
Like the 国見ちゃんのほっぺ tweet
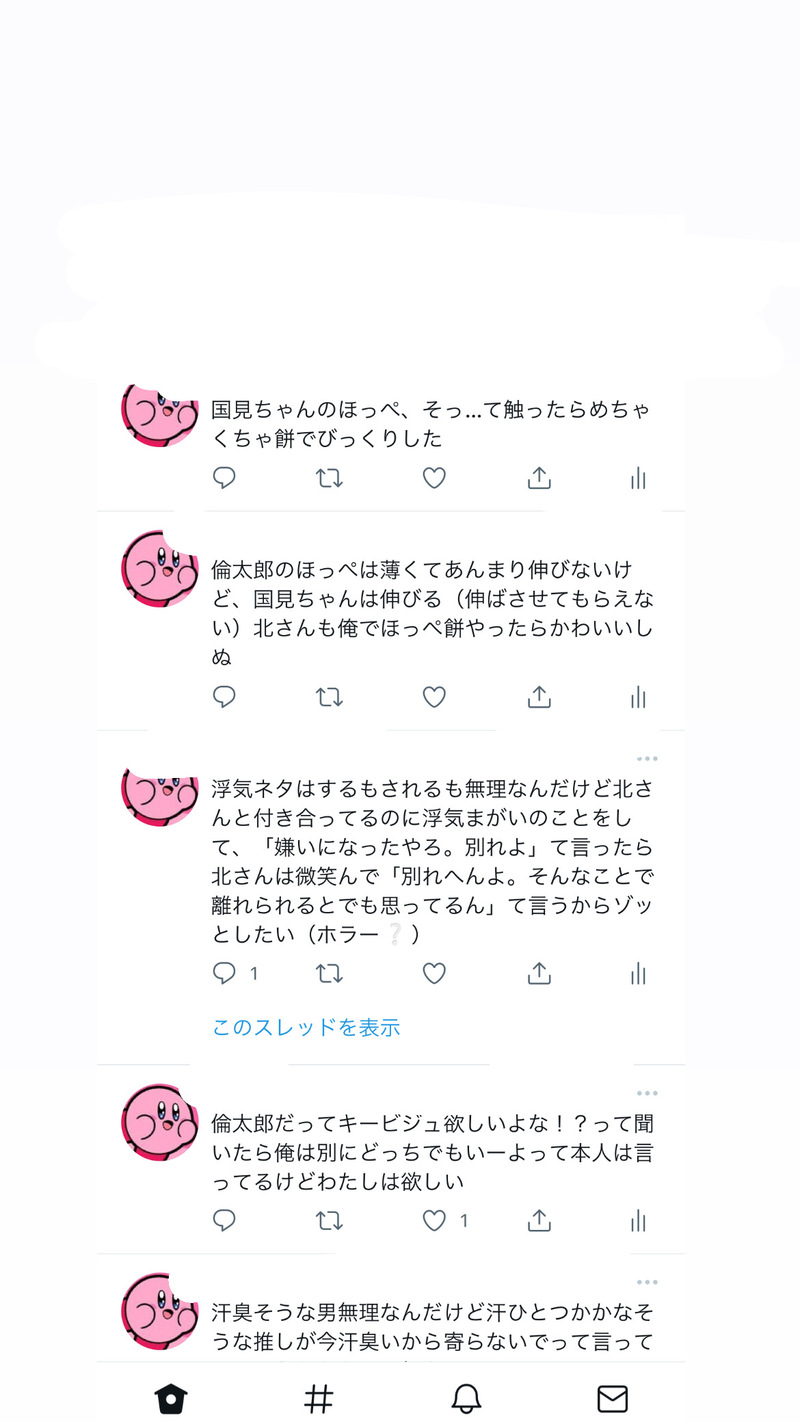click(x=433, y=478)
